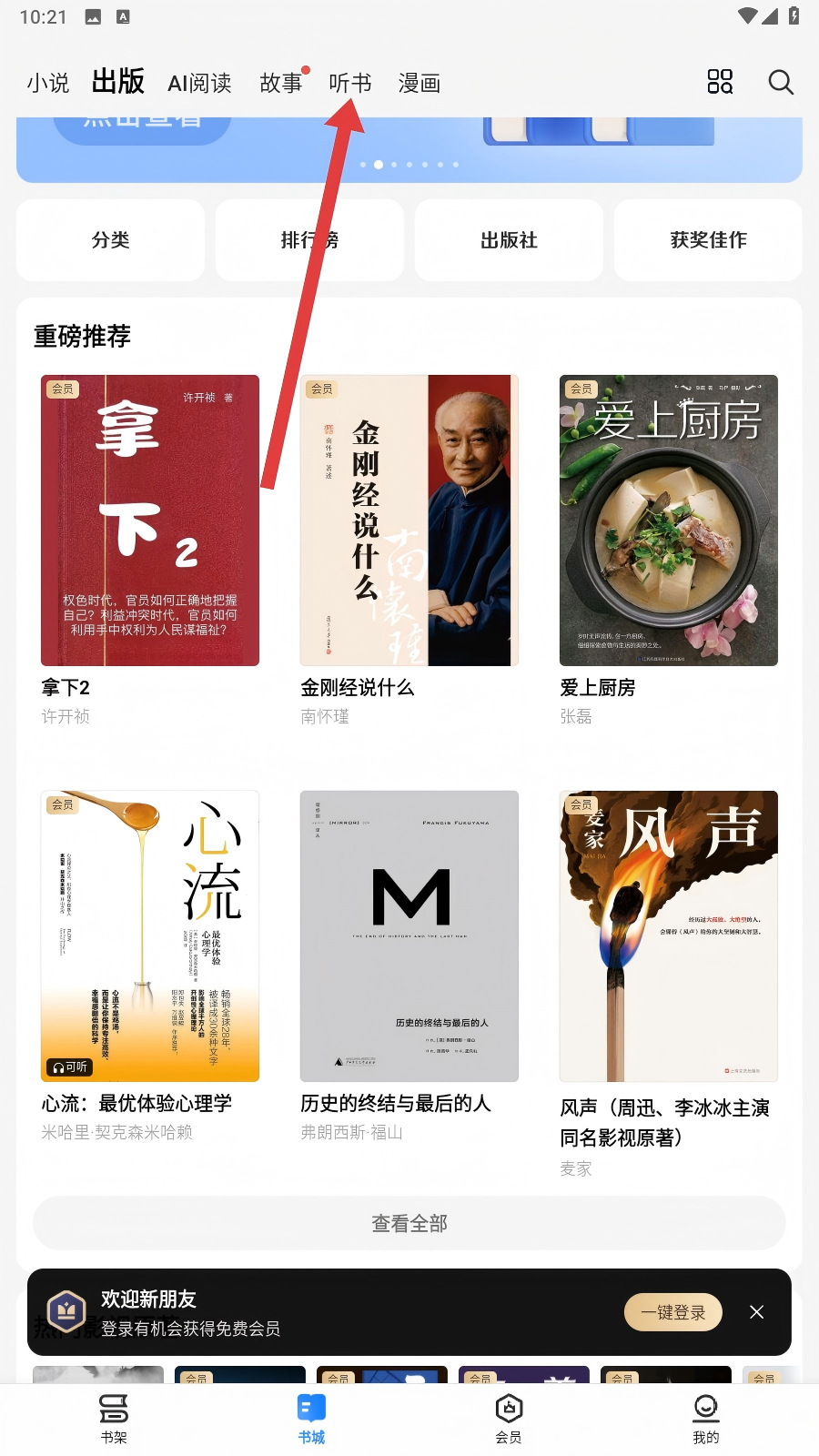The height and width of the screenshot is (1456, 819).
Task: Dismiss the 欢迎新朋友 login banner
Action: pos(756,1312)
